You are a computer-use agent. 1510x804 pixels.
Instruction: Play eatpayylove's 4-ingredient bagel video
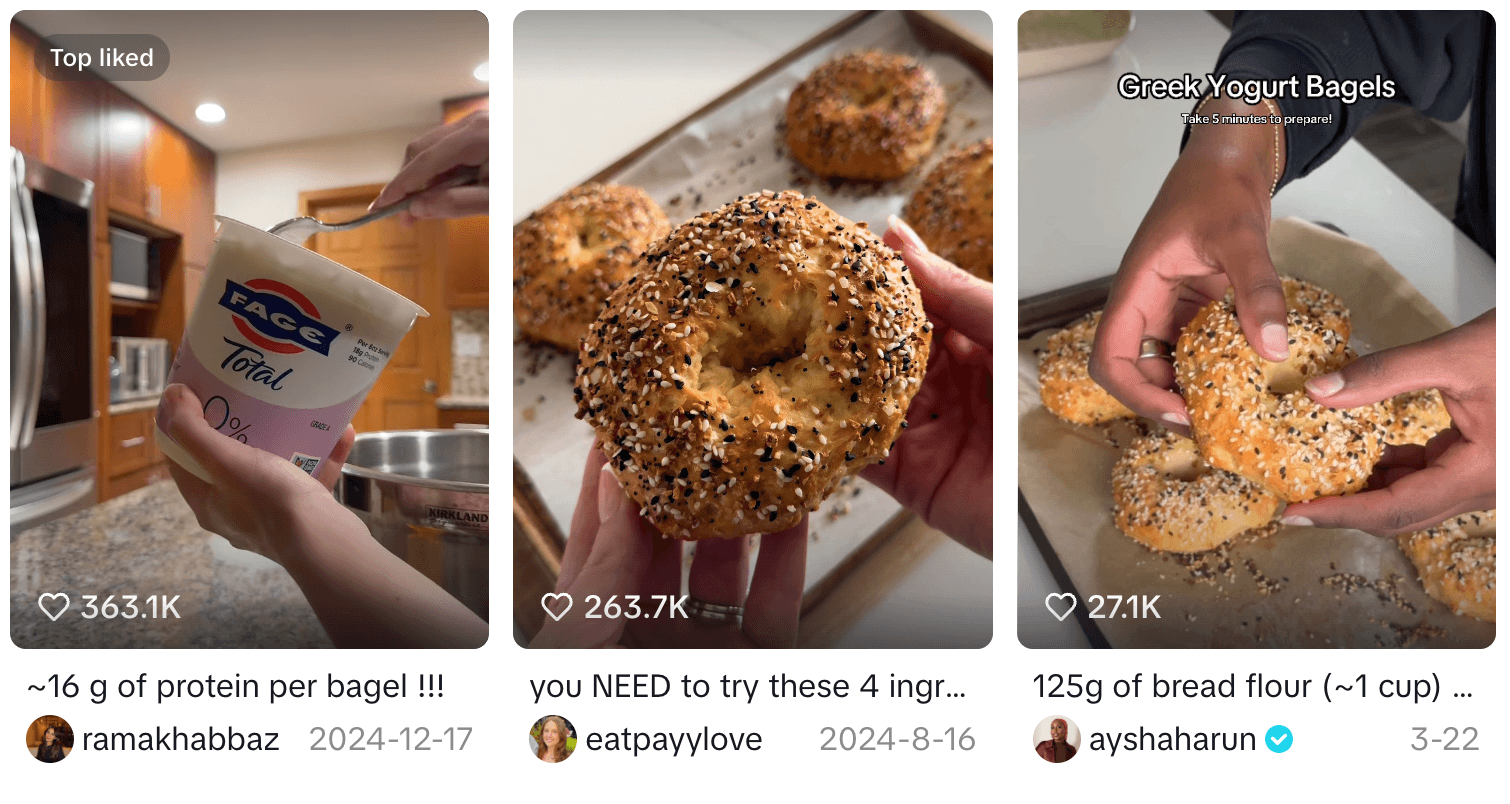point(752,330)
